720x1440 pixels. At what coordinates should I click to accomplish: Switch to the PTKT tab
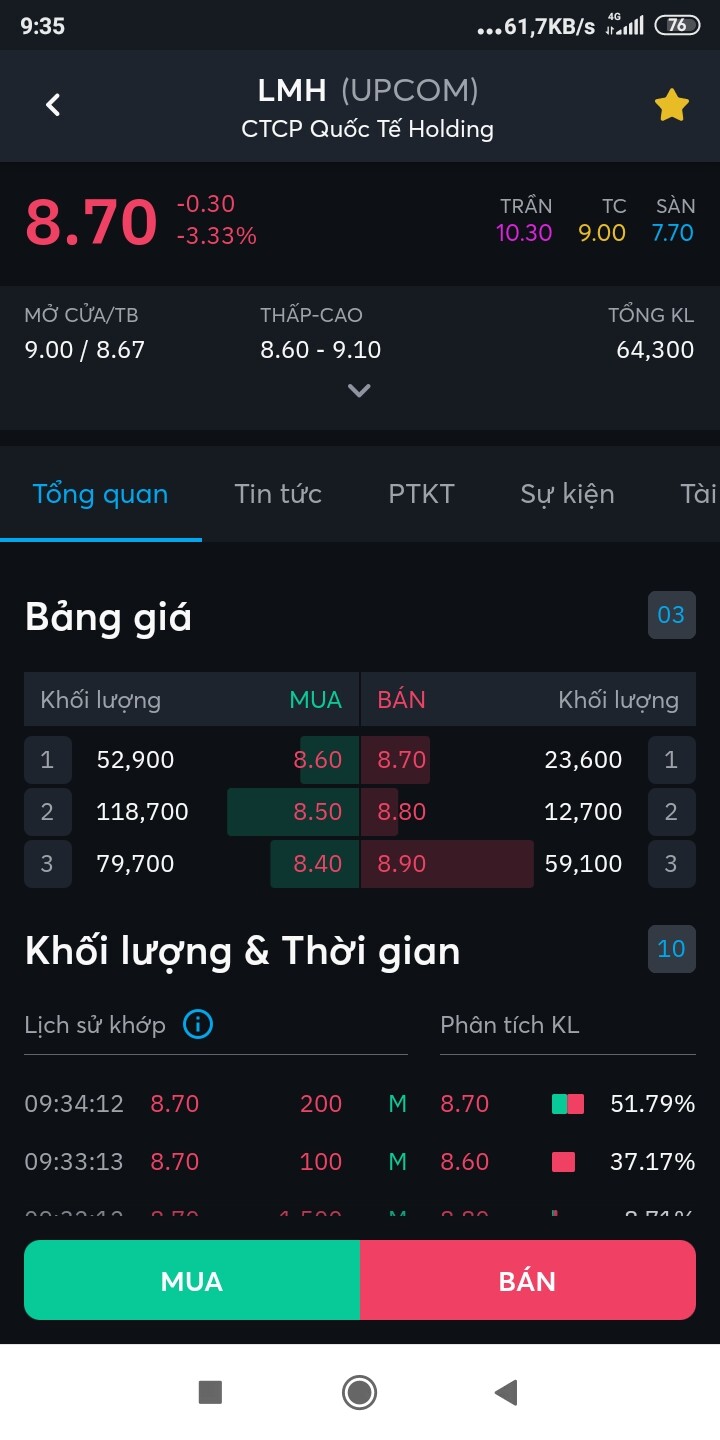421,494
